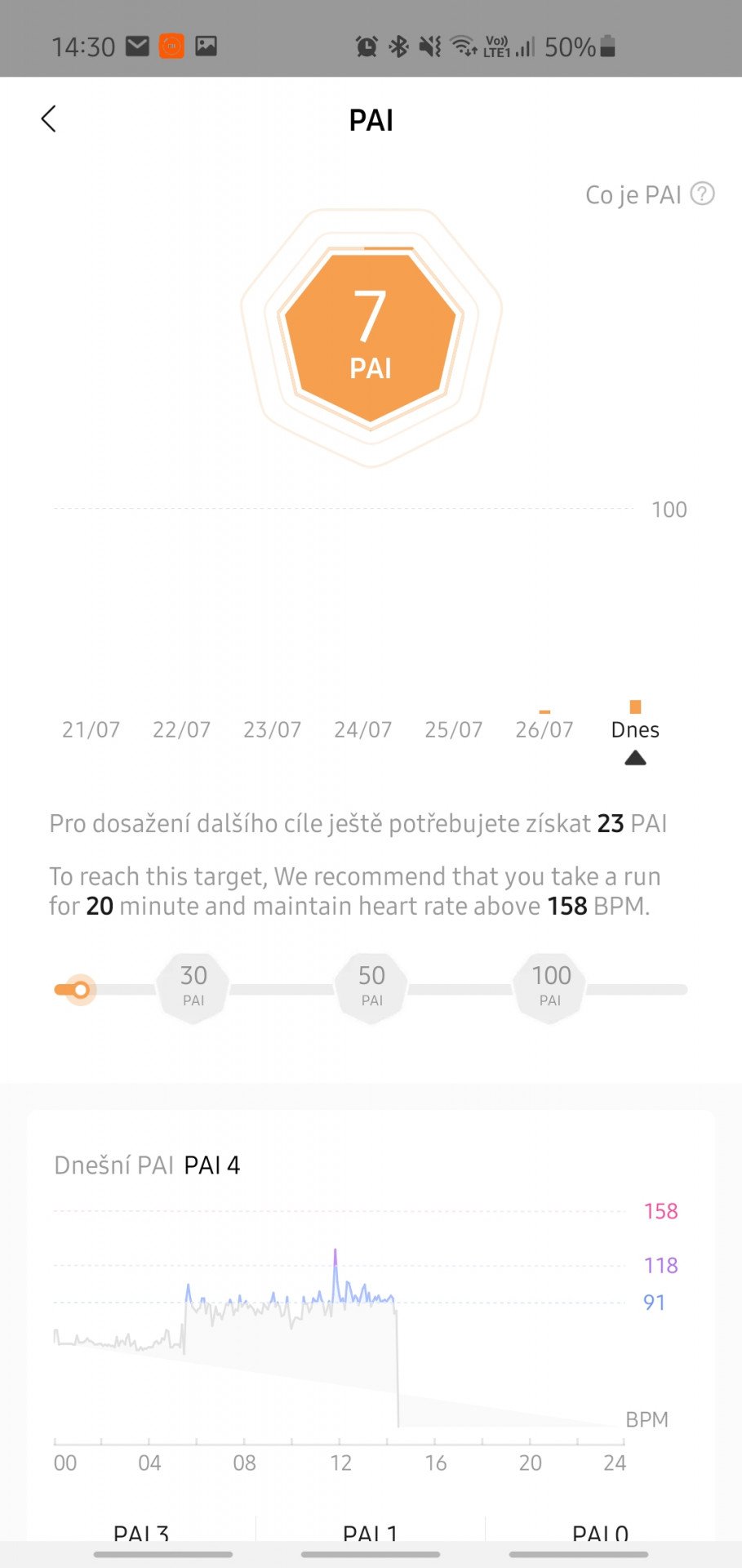Image resolution: width=742 pixels, height=1568 pixels.
Task: Open the Co je PAI help link
Action: coord(650,195)
